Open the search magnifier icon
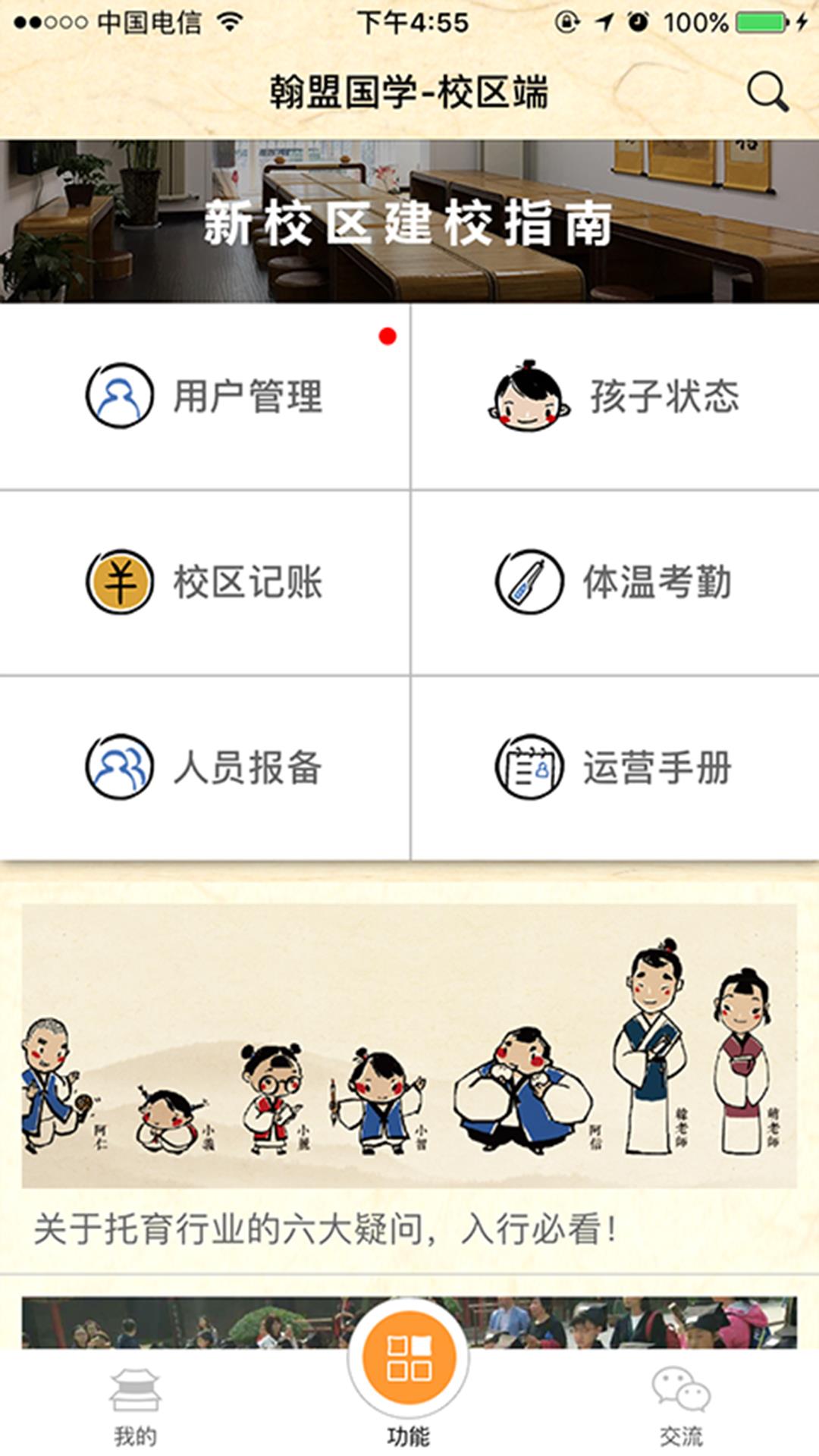Screen dimensions: 819x1456 tap(767, 92)
